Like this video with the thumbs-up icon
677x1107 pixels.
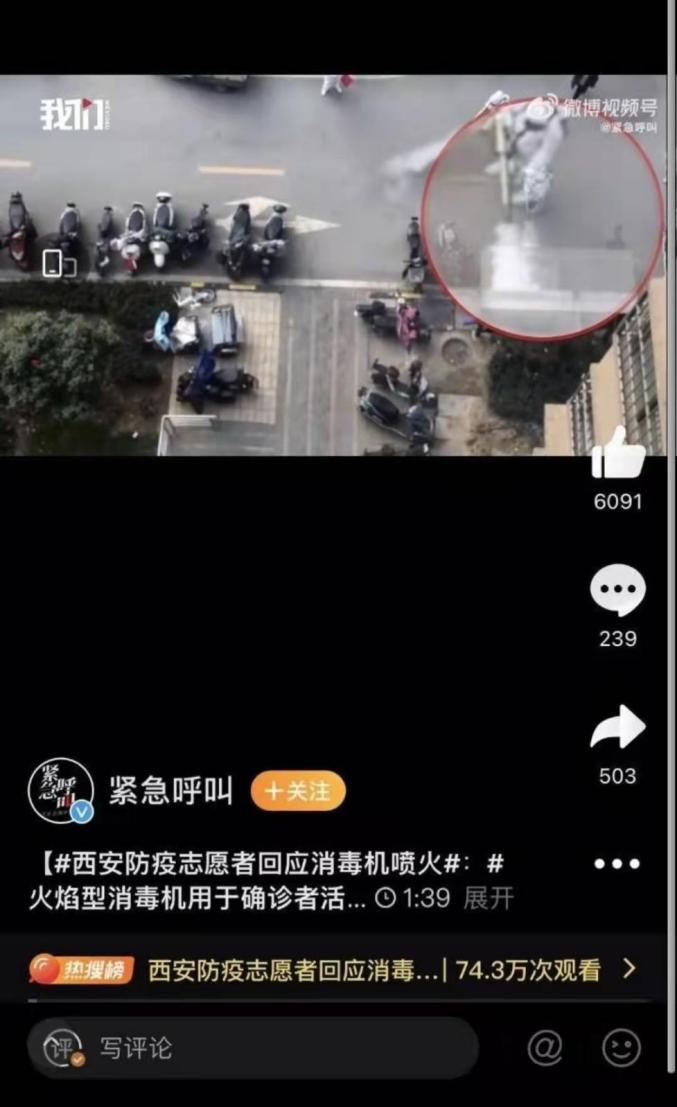[618, 455]
